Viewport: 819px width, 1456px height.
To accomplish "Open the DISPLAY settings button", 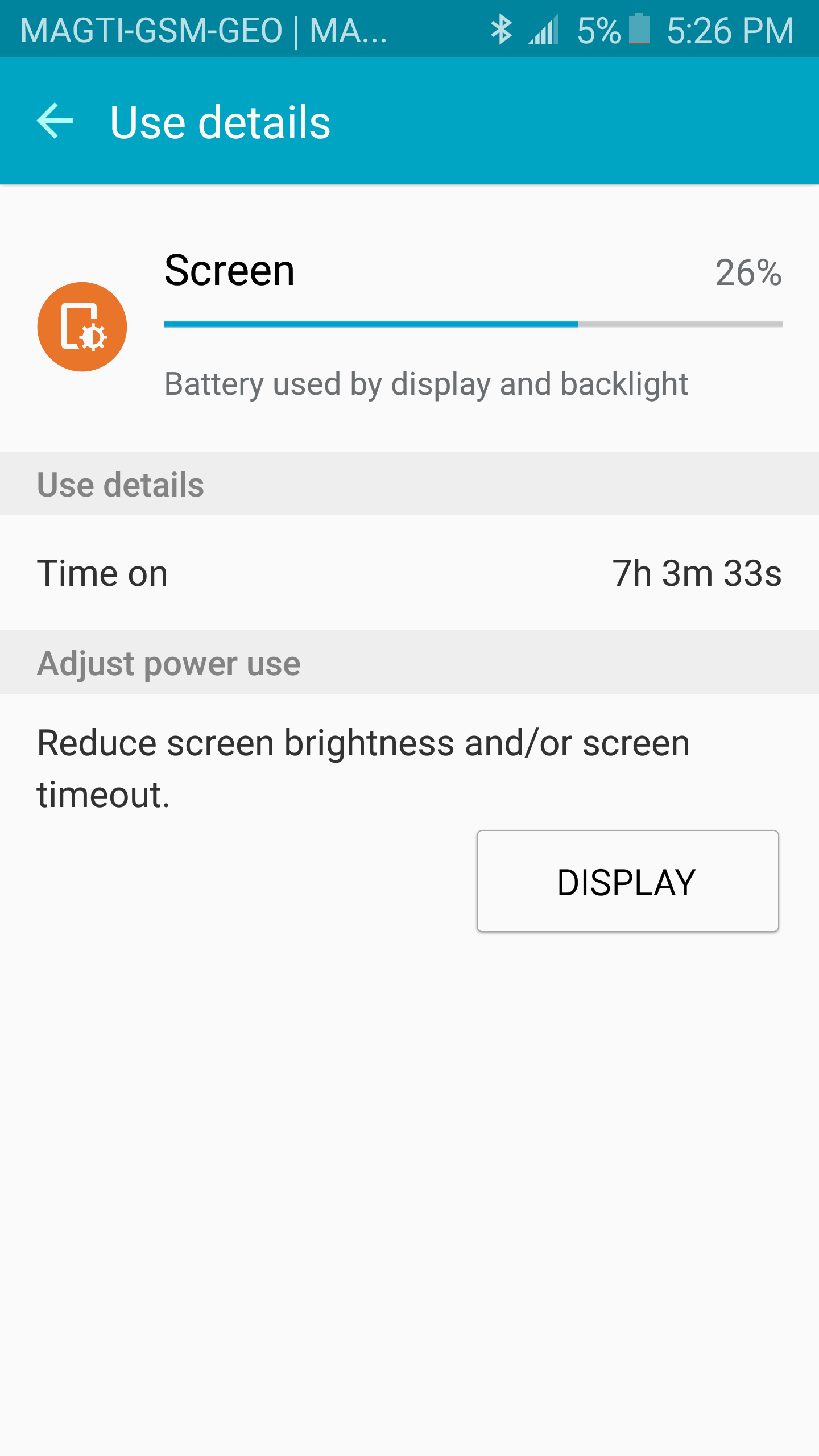I will point(627,881).
